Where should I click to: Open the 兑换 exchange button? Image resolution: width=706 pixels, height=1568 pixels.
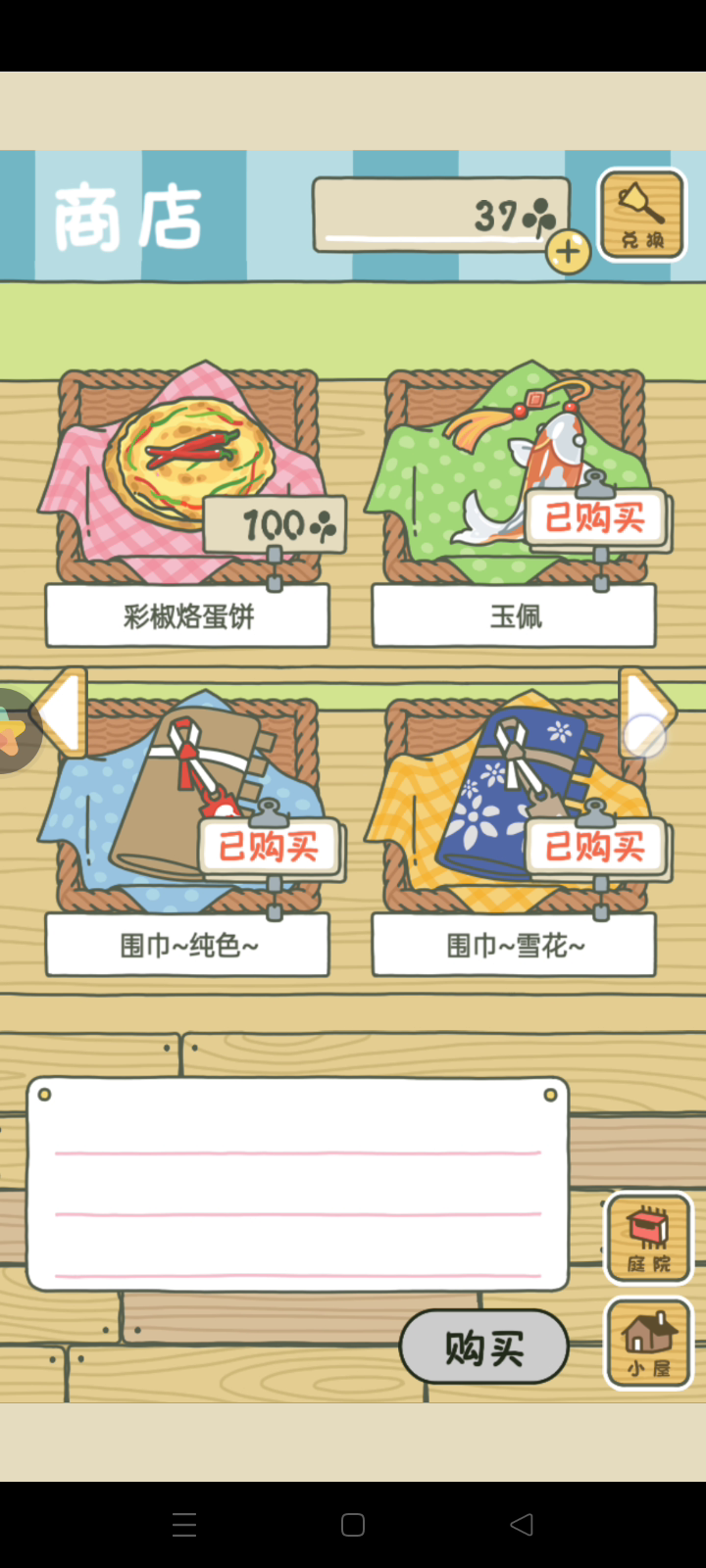642,214
